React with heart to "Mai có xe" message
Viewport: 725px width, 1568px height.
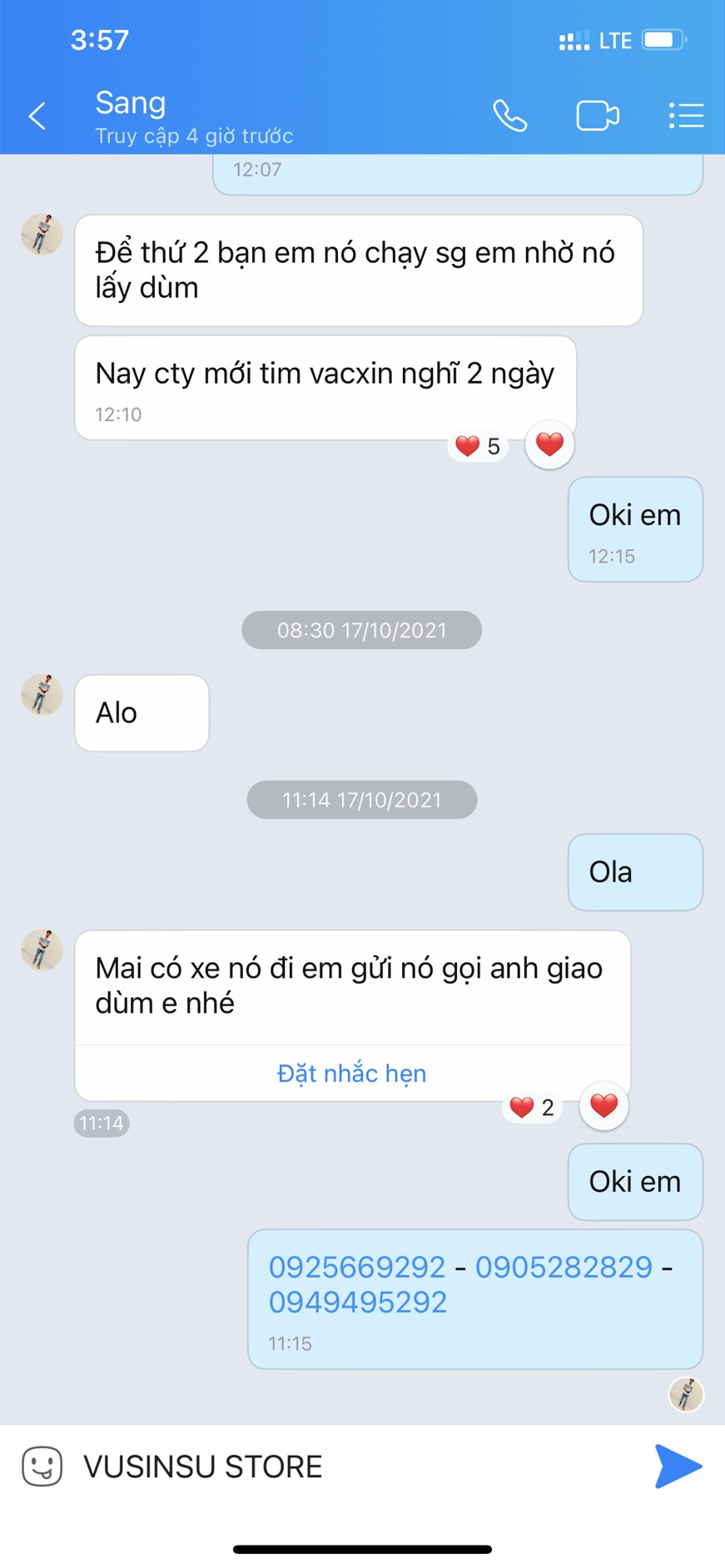(x=603, y=1106)
